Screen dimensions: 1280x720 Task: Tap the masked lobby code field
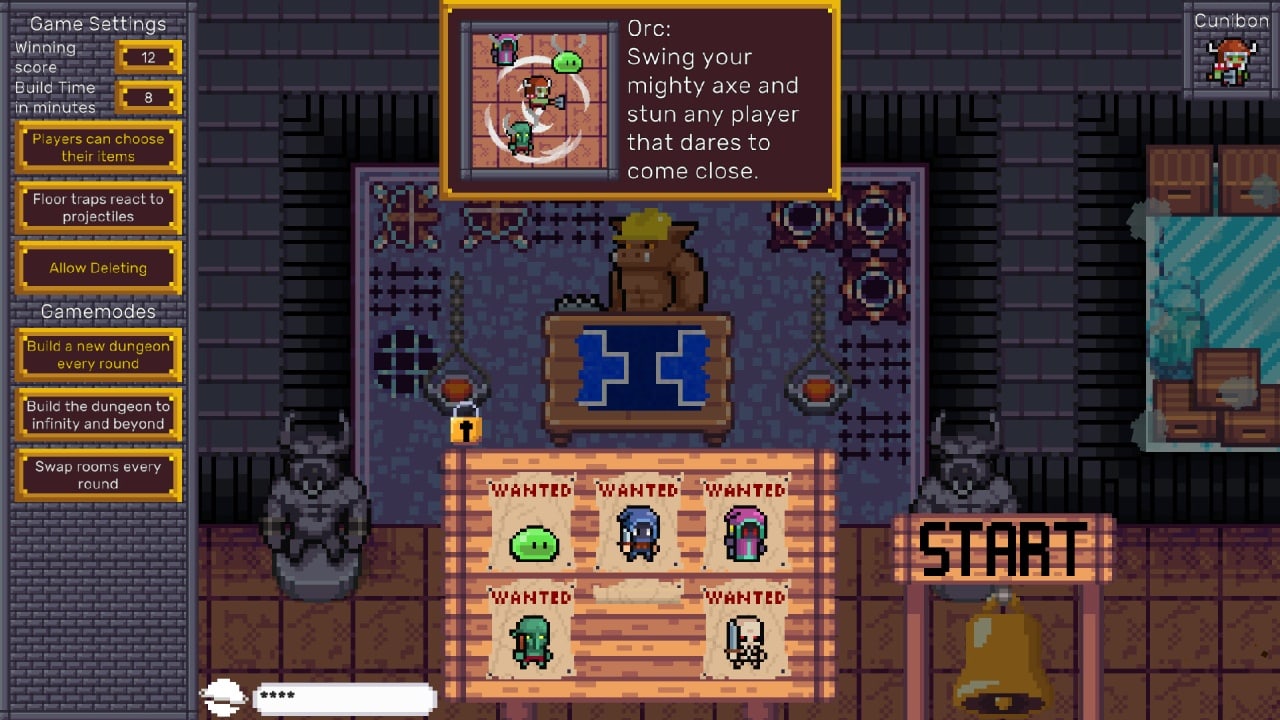(345, 697)
